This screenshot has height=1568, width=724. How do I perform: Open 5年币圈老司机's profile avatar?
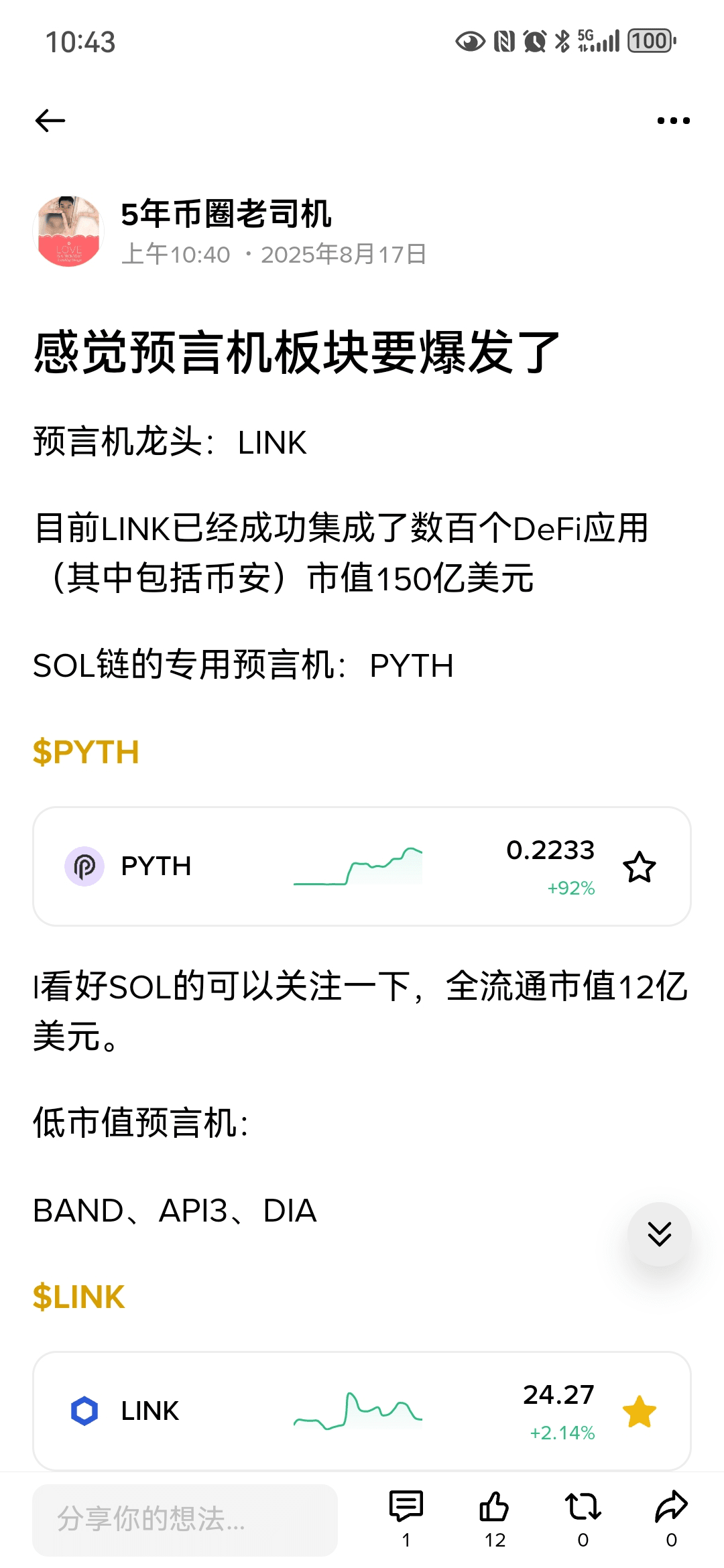coord(68,232)
